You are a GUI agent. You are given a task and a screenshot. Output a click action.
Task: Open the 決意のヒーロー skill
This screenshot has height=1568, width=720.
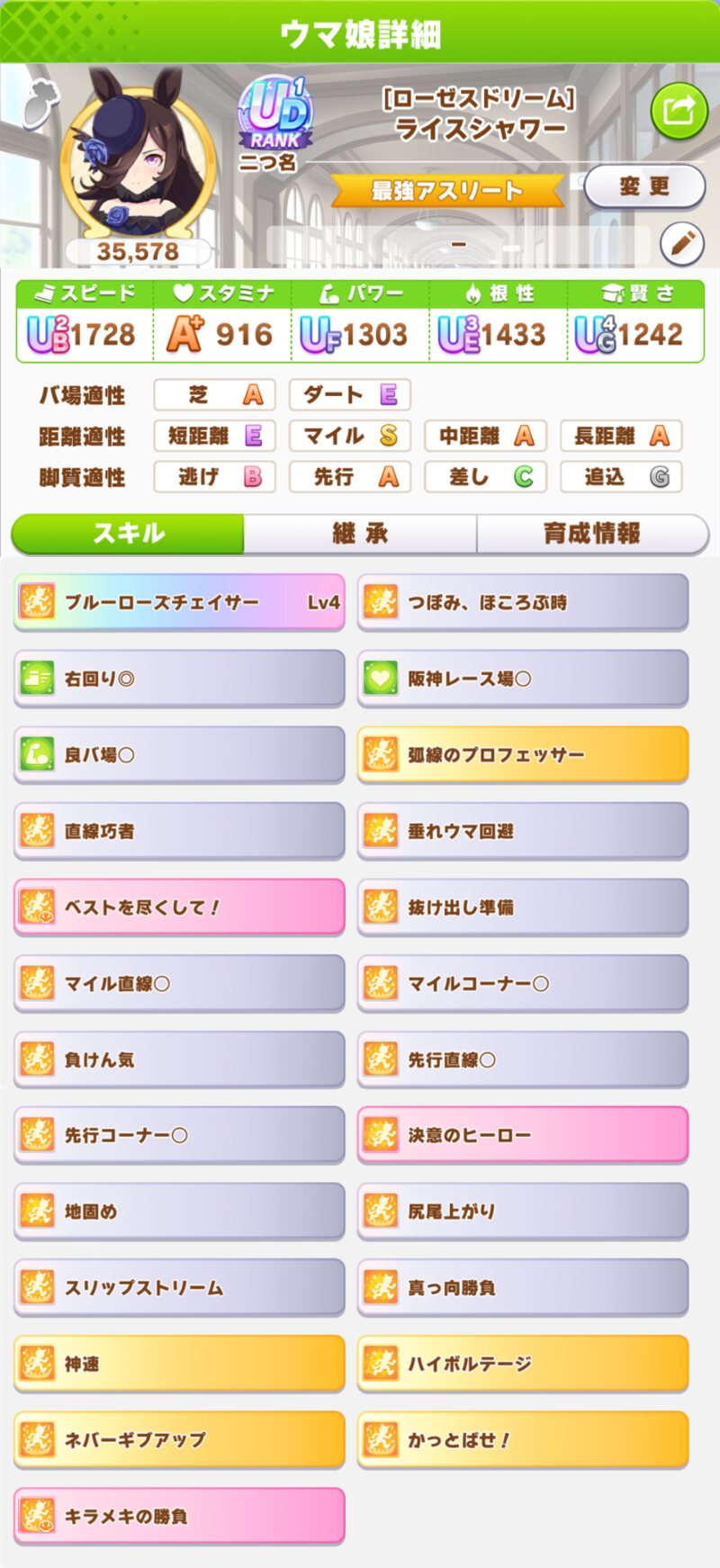(523, 1135)
